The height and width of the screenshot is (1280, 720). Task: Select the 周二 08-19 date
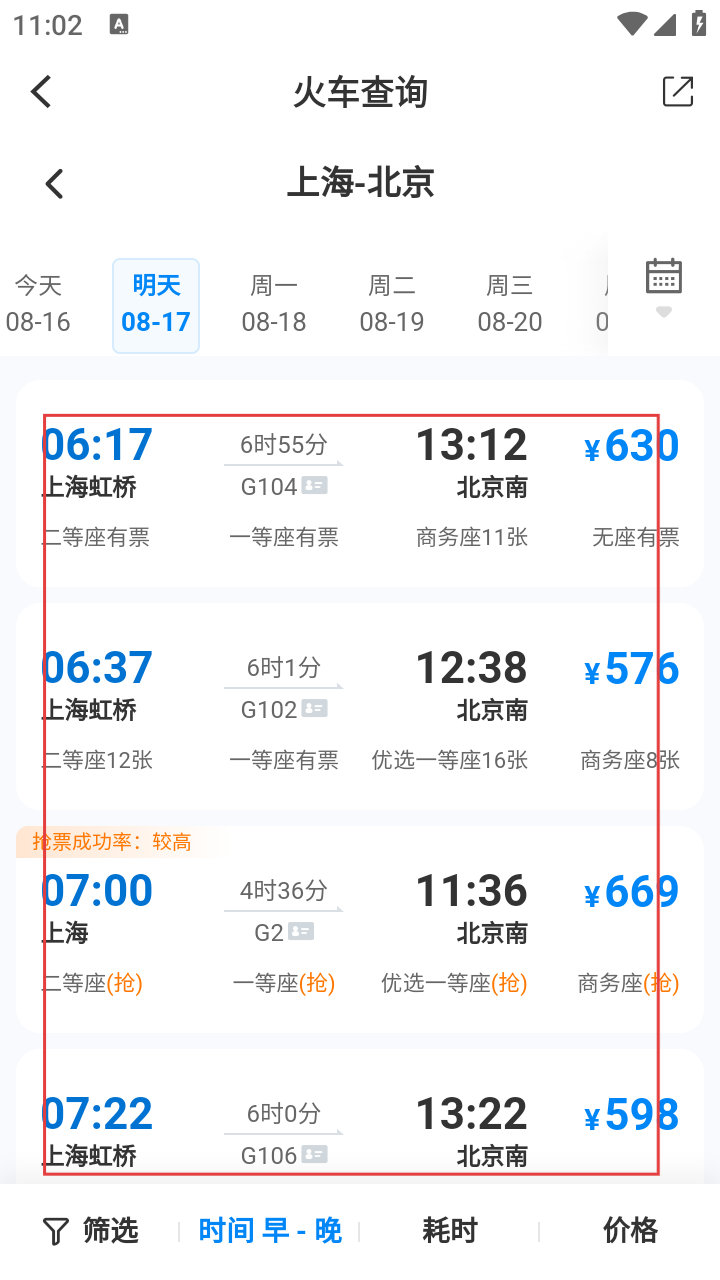tap(392, 304)
